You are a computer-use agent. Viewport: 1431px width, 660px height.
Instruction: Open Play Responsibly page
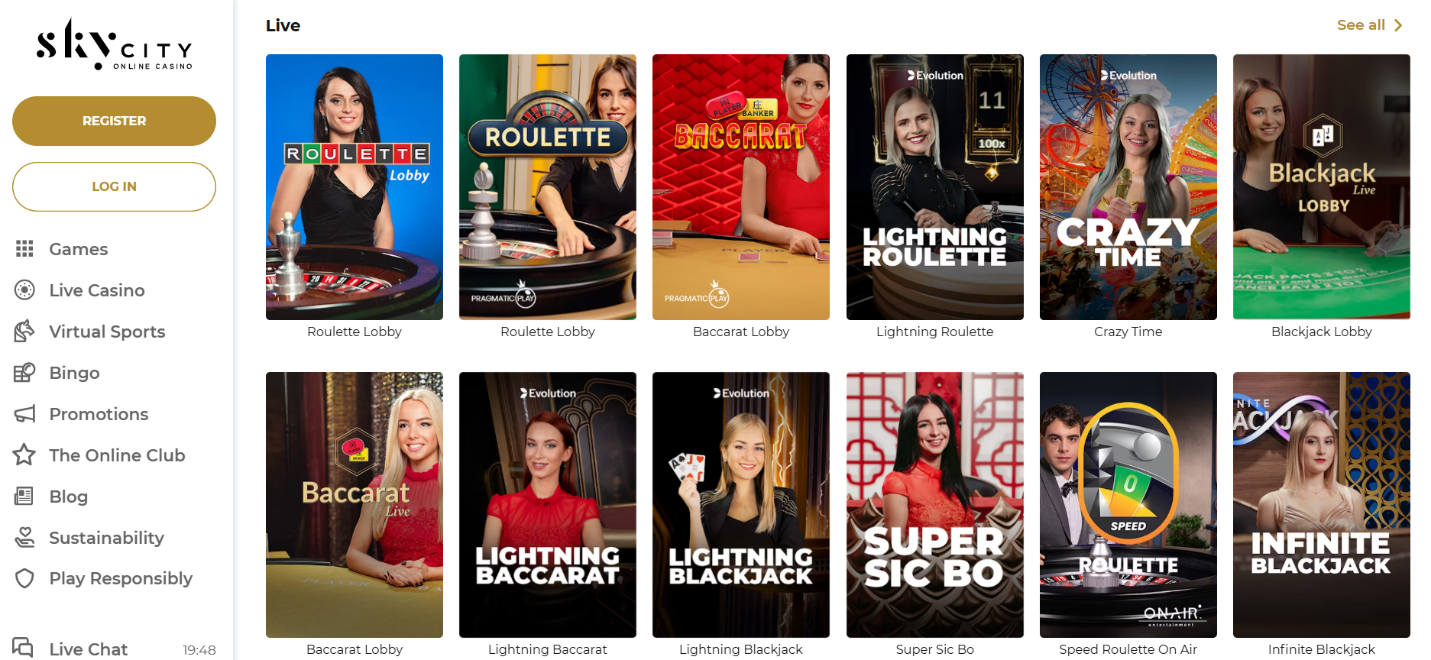tap(120, 579)
